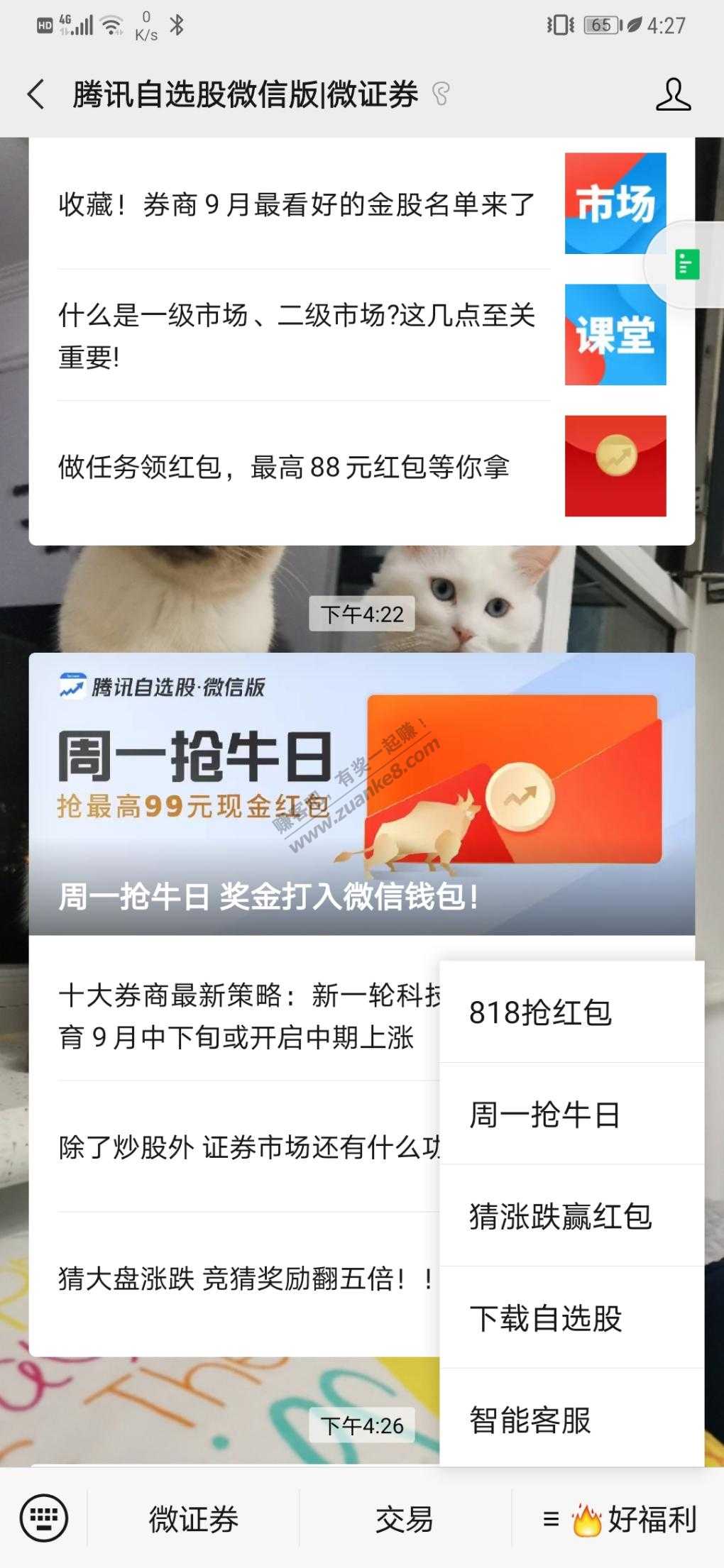Collapse the 好福利 bottom menu
Image resolution: width=724 pixels, height=1568 pixels.
coord(618,1519)
